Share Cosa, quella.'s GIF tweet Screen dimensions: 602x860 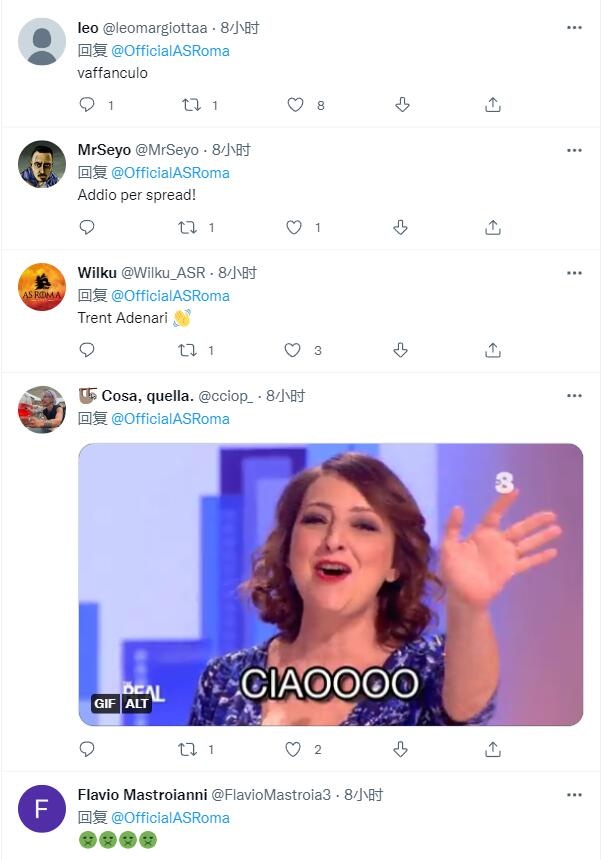click(492, 749)
